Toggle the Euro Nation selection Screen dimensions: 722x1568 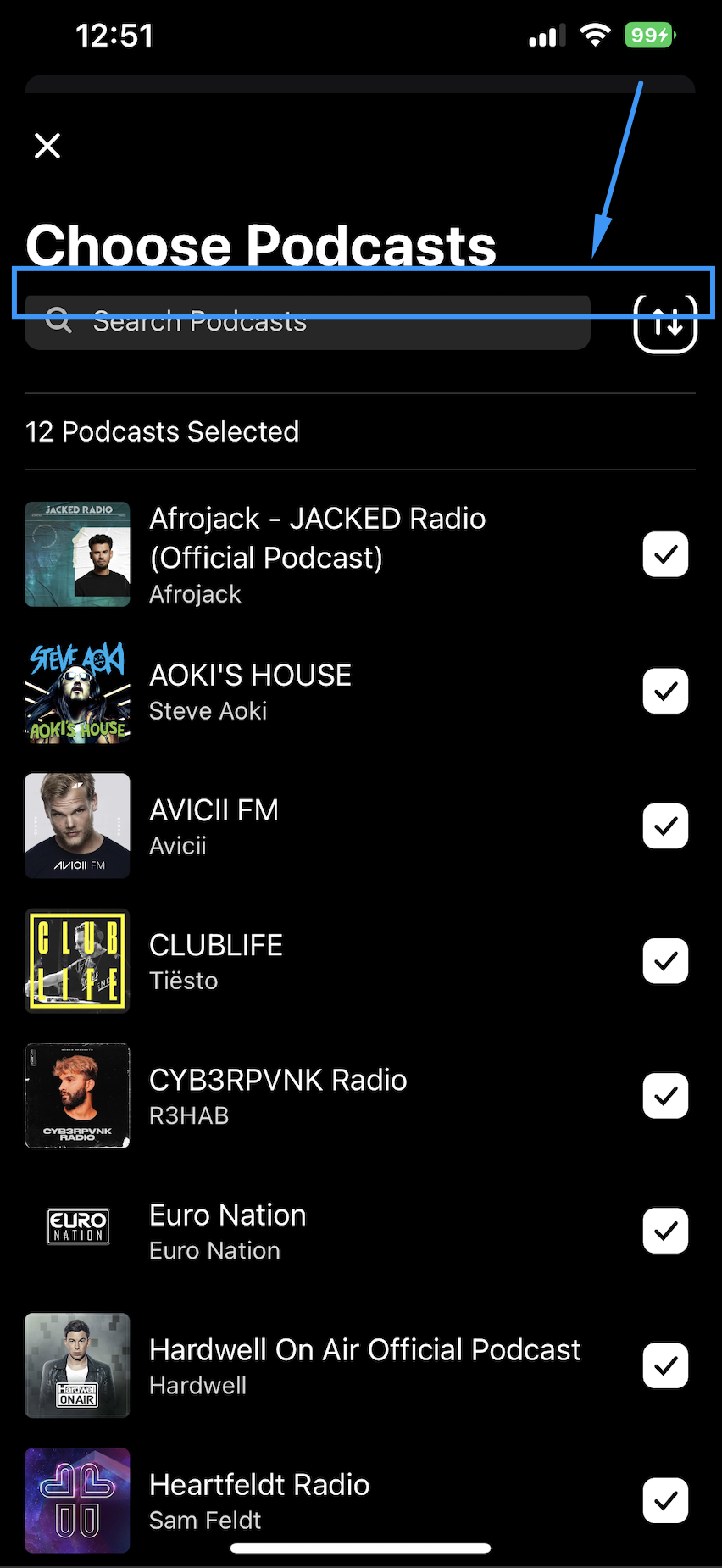(x=665, y=1231)
